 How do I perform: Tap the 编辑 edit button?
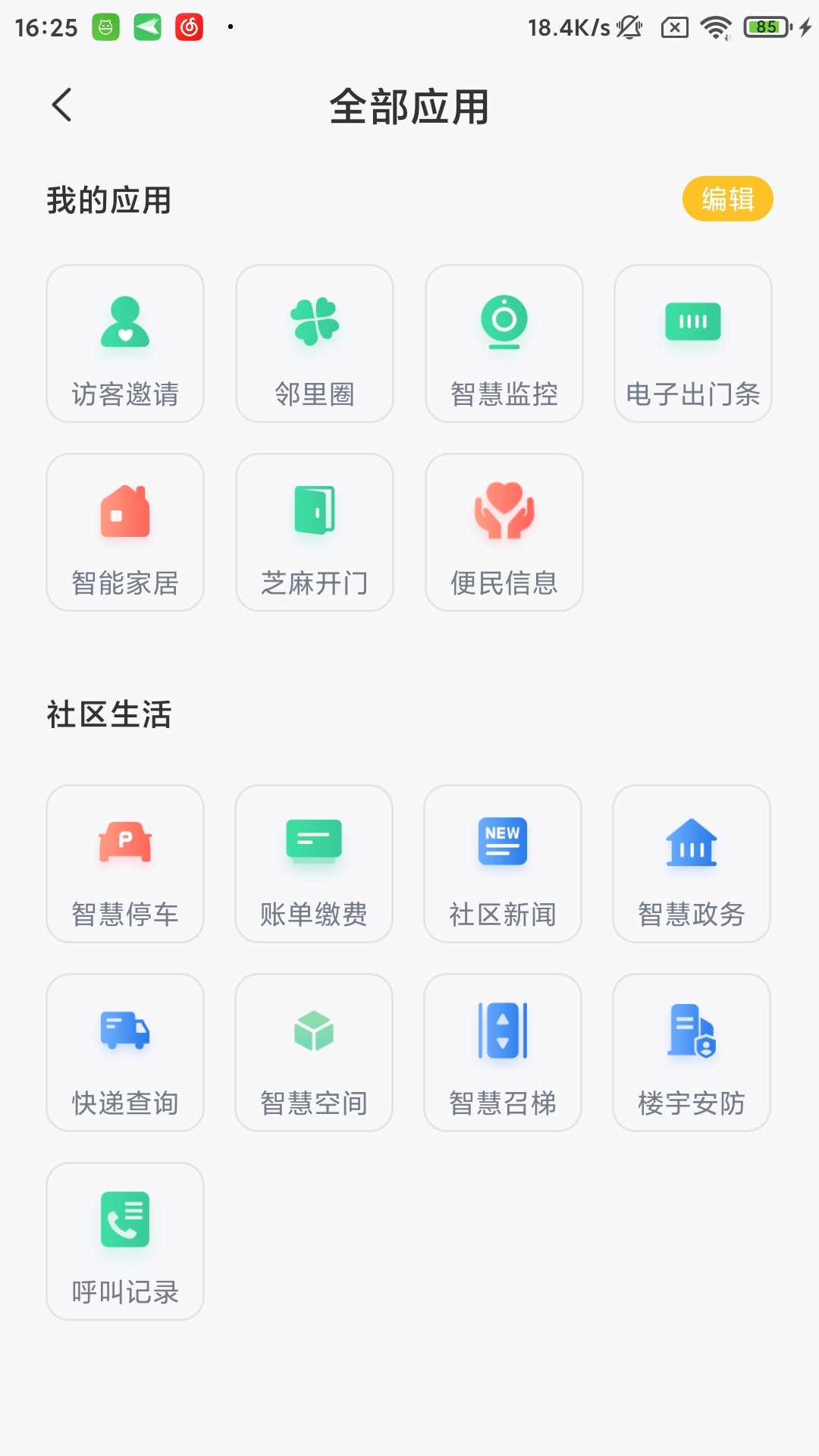728,199
